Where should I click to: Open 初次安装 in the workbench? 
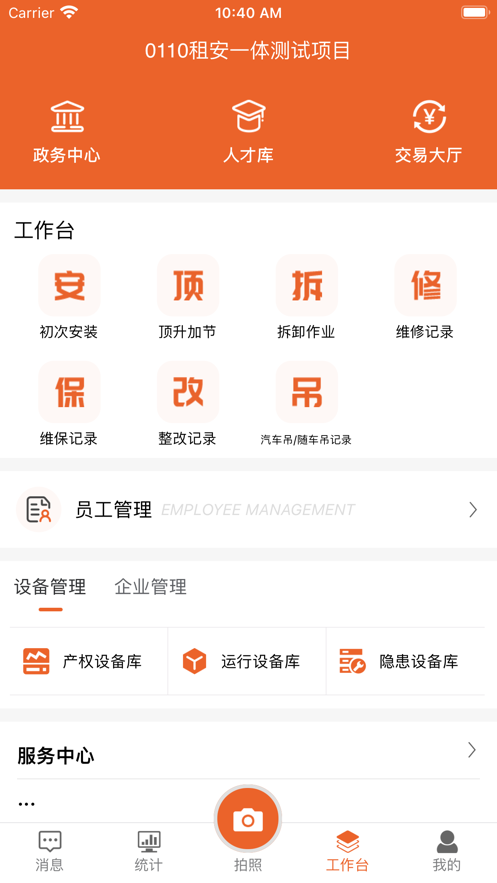click(69, 297)
